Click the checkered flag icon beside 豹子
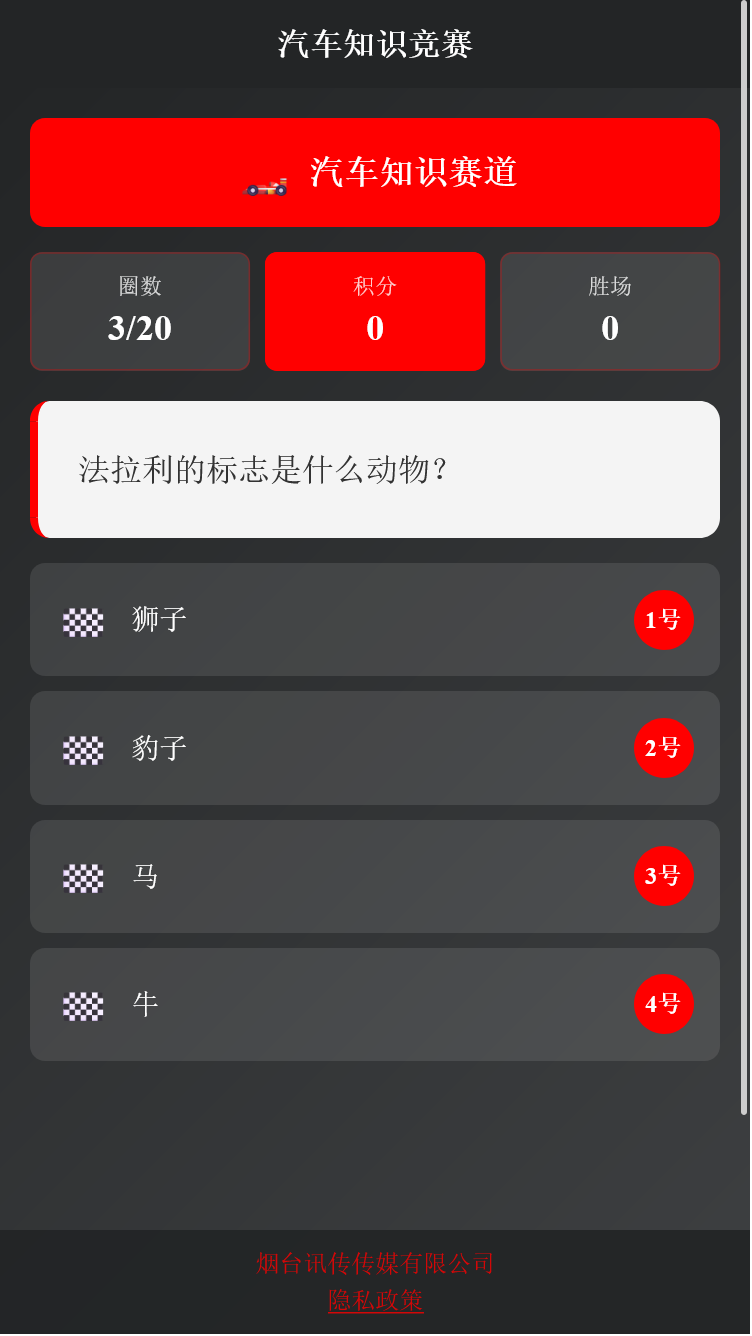Screen dimensions: 752x1336 pyautogui.click(x=82, y=748)
